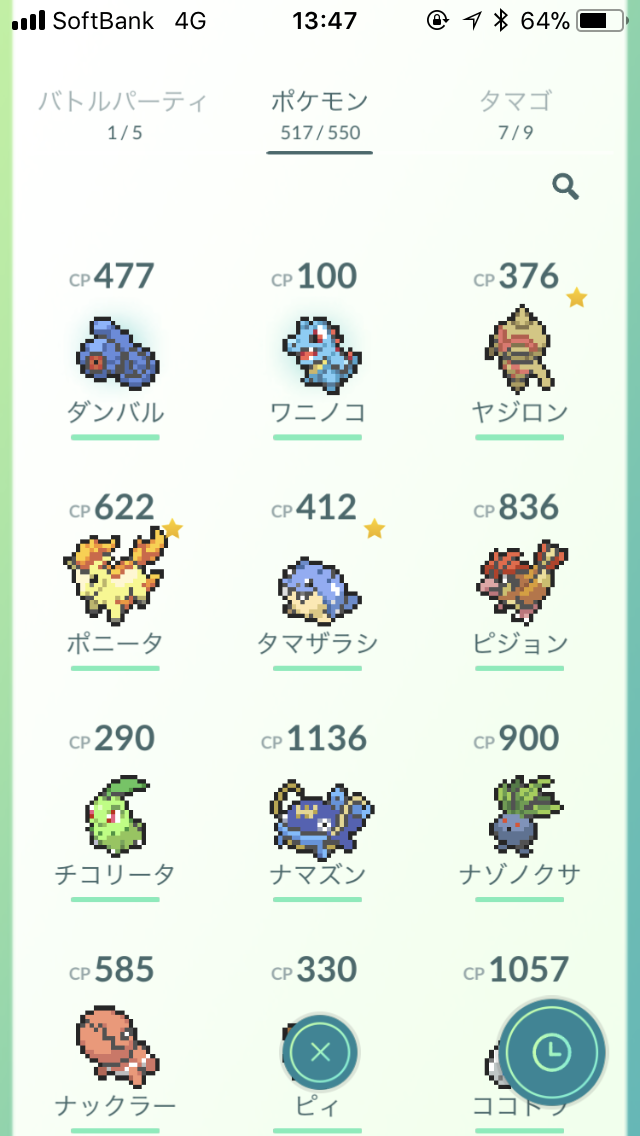Switch to the タマゴ tab
Screen dimensions: 640x1136
coord(516,112)
